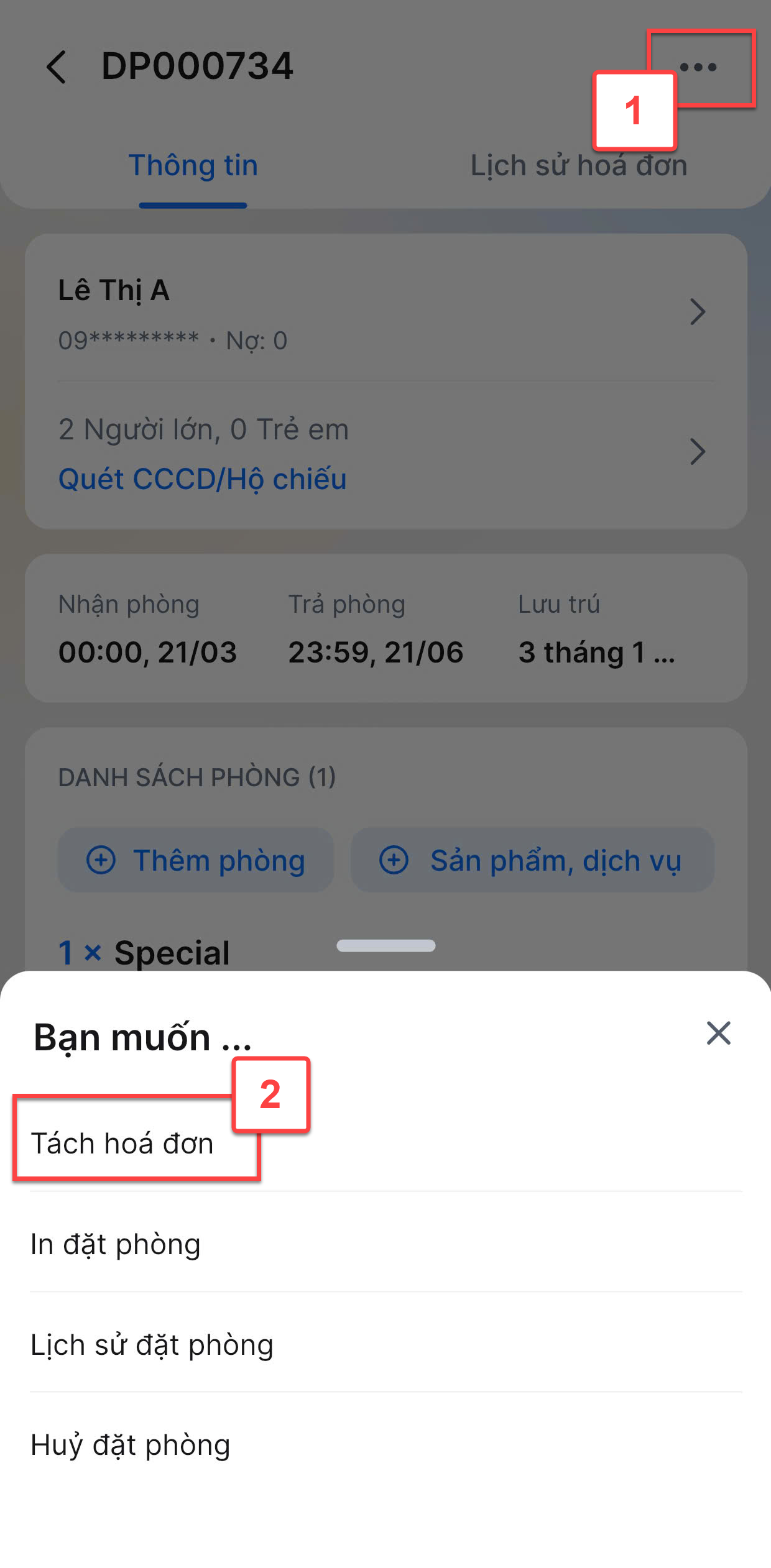Add Sản phẩm, dịch vụ
Viewport: 771px width, 1568px height.
pos(532,860)
